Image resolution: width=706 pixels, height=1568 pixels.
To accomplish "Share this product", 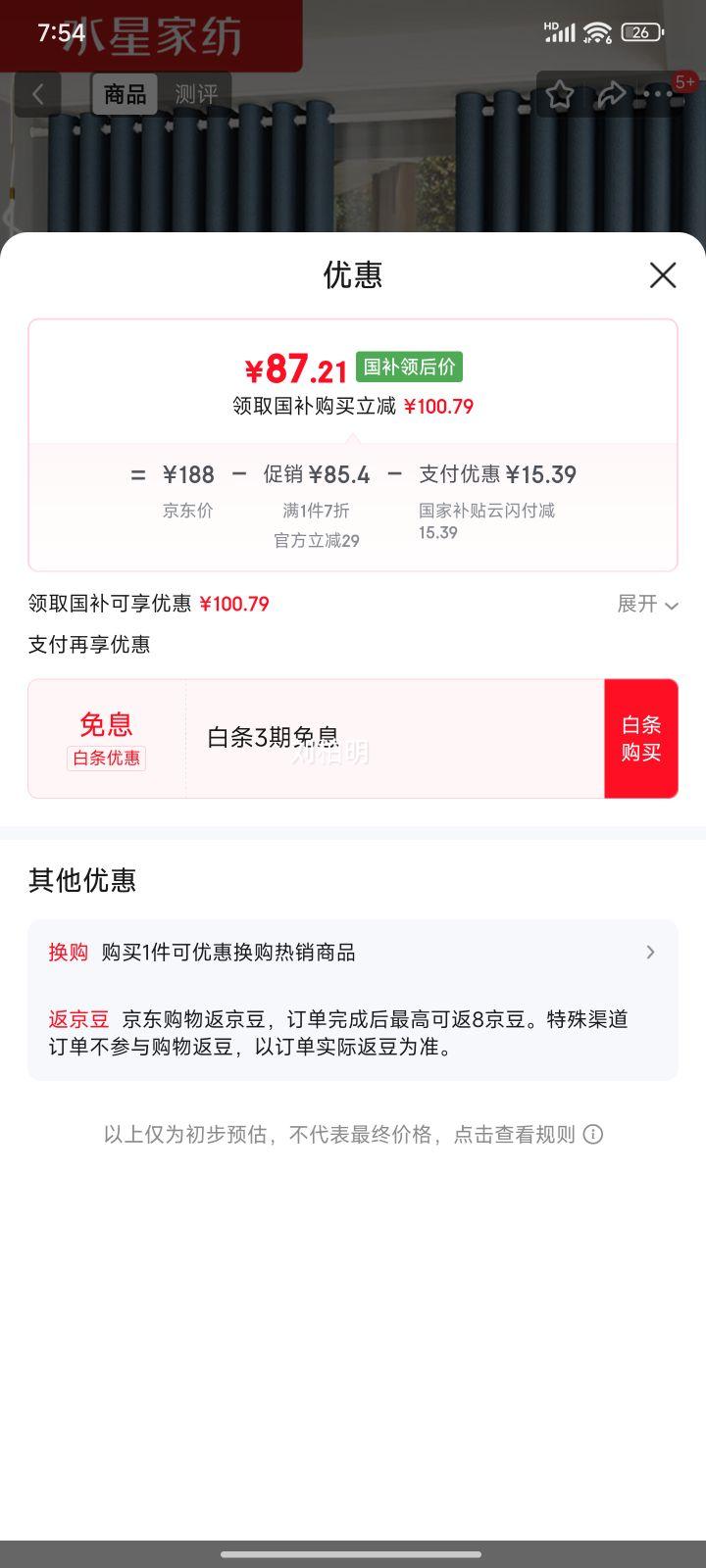I will (611, 94).
